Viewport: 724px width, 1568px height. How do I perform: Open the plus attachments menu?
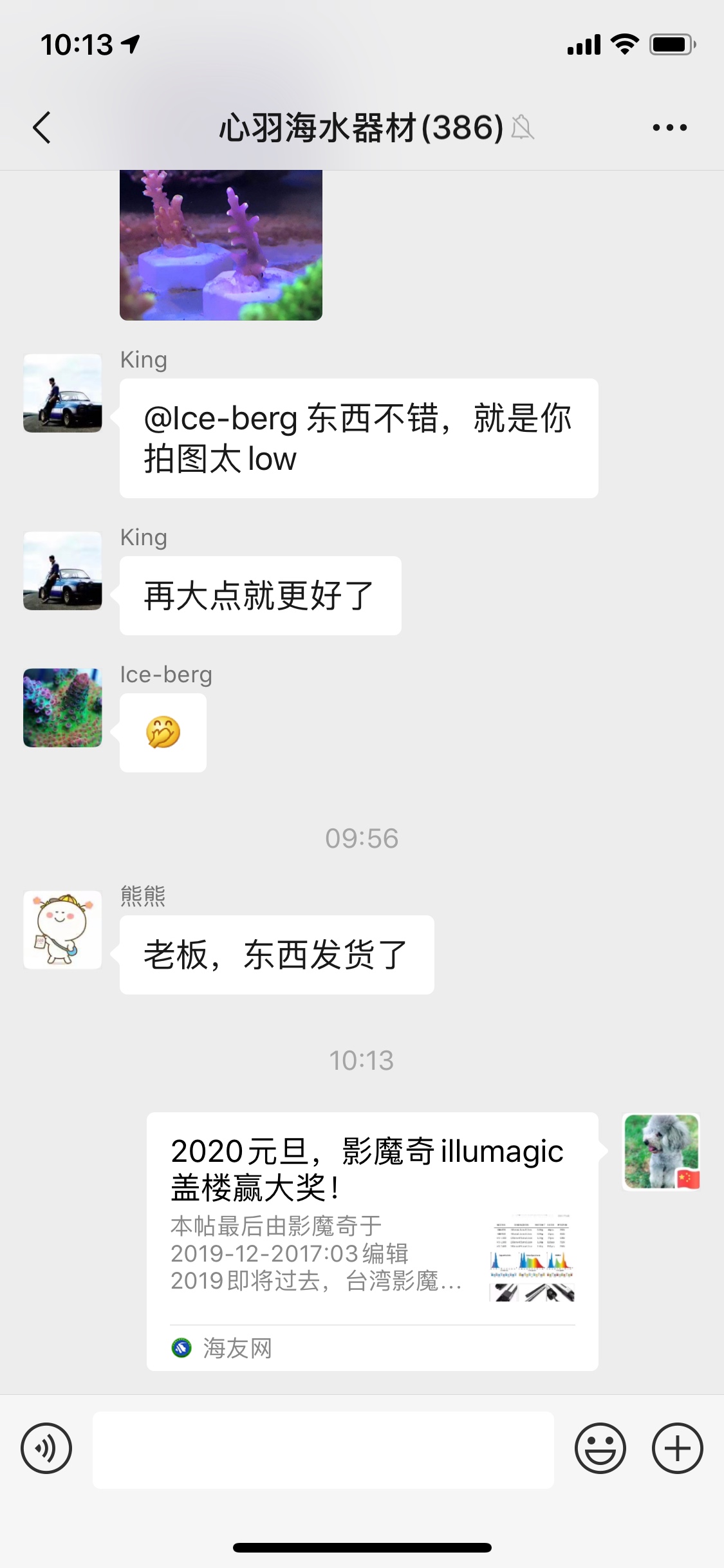tap(677, 1449)
